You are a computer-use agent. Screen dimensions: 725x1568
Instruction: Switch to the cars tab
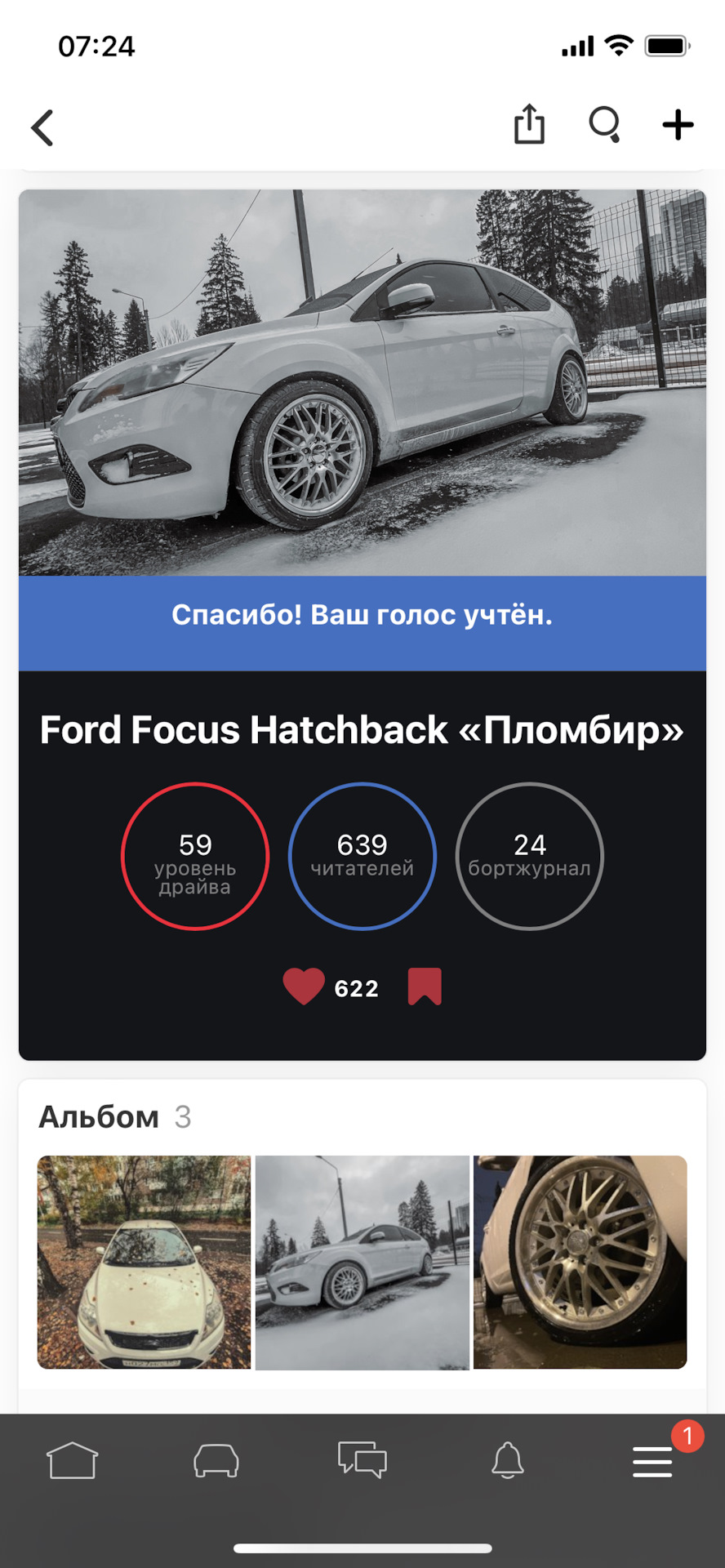tap(216, 1460)
